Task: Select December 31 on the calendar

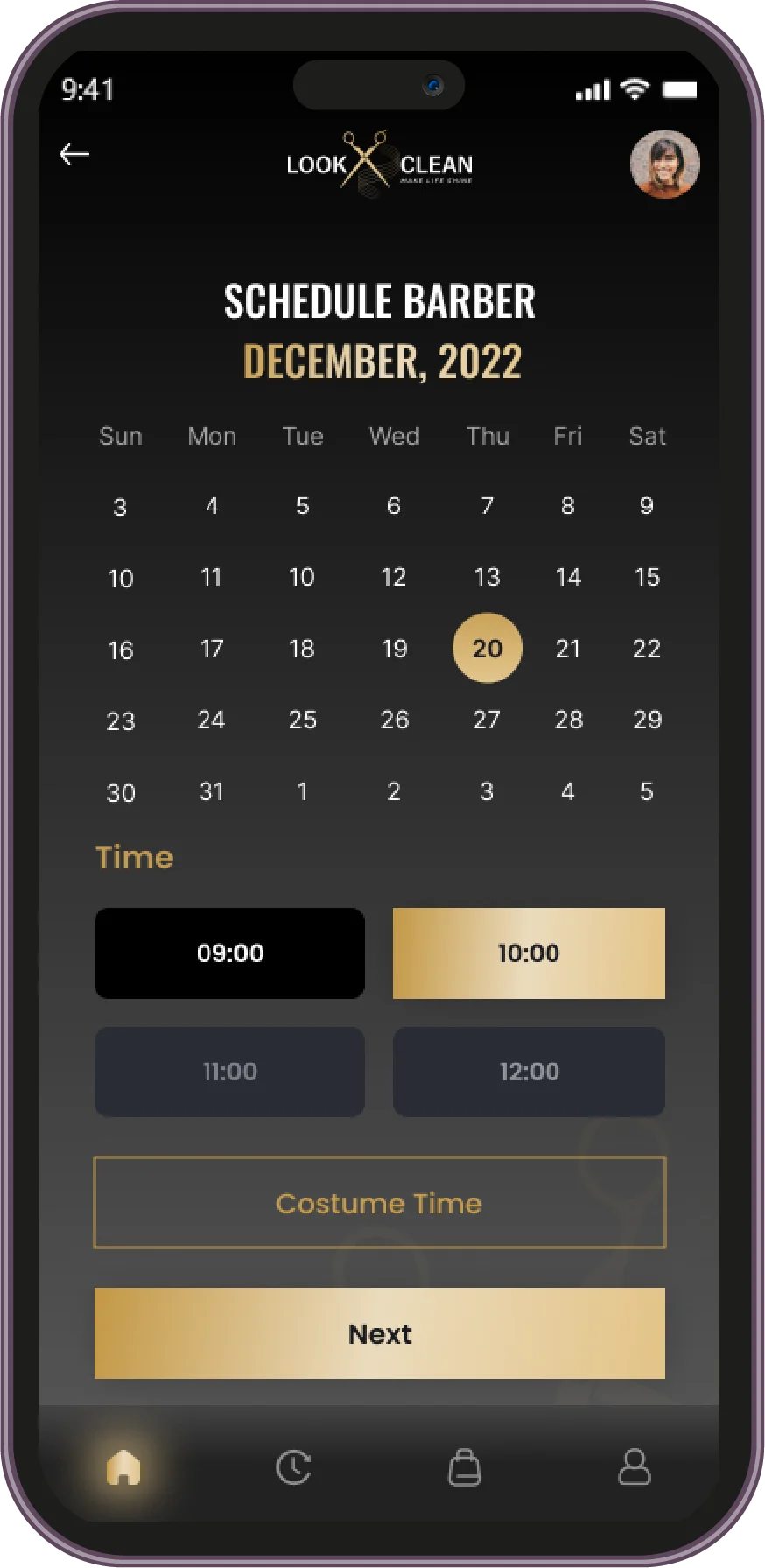Action: (x=211, y=791)
